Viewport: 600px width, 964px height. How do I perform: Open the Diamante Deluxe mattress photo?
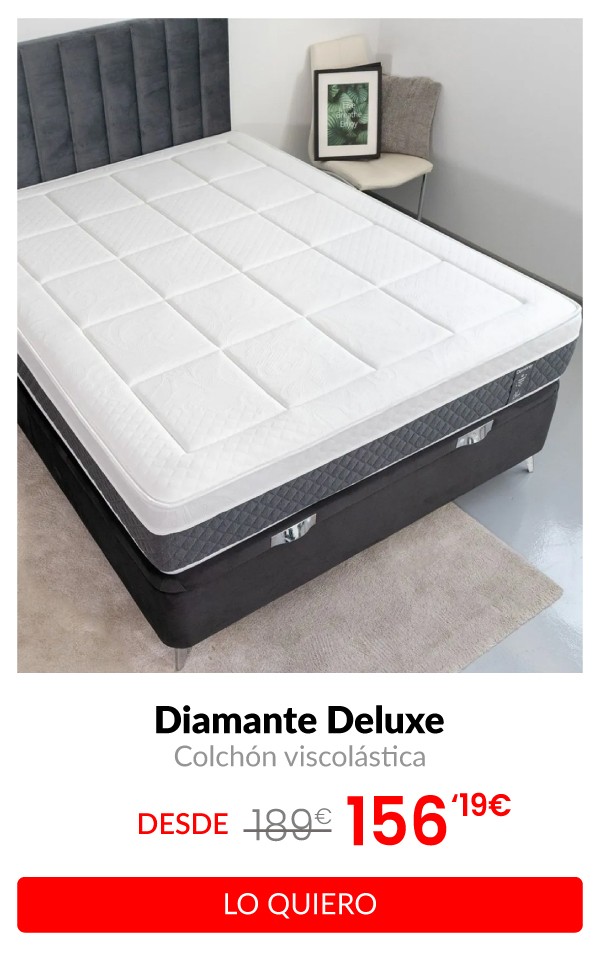(300, 345)
